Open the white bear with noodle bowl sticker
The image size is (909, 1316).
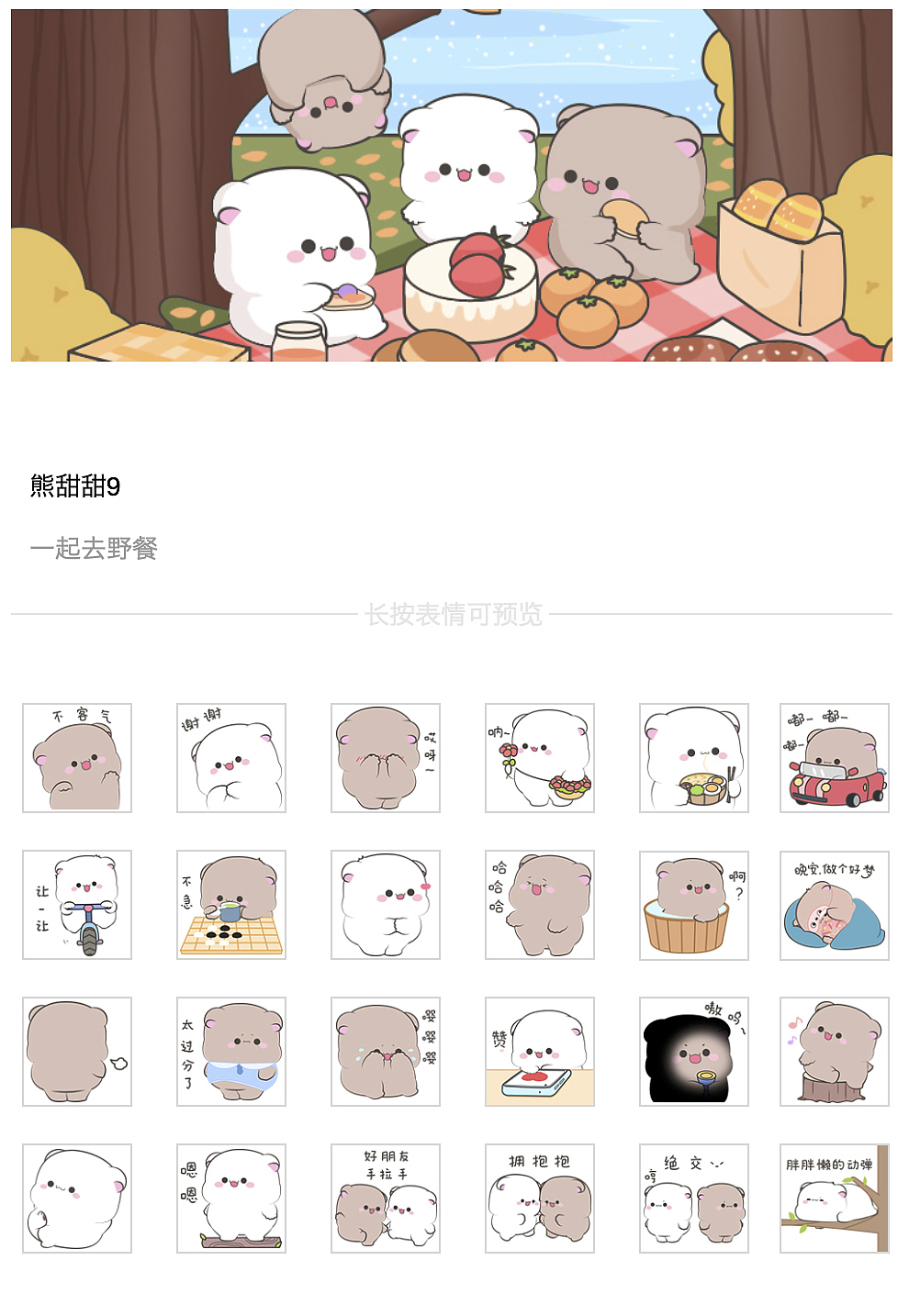pyautogui.click(x=694, y=758)
